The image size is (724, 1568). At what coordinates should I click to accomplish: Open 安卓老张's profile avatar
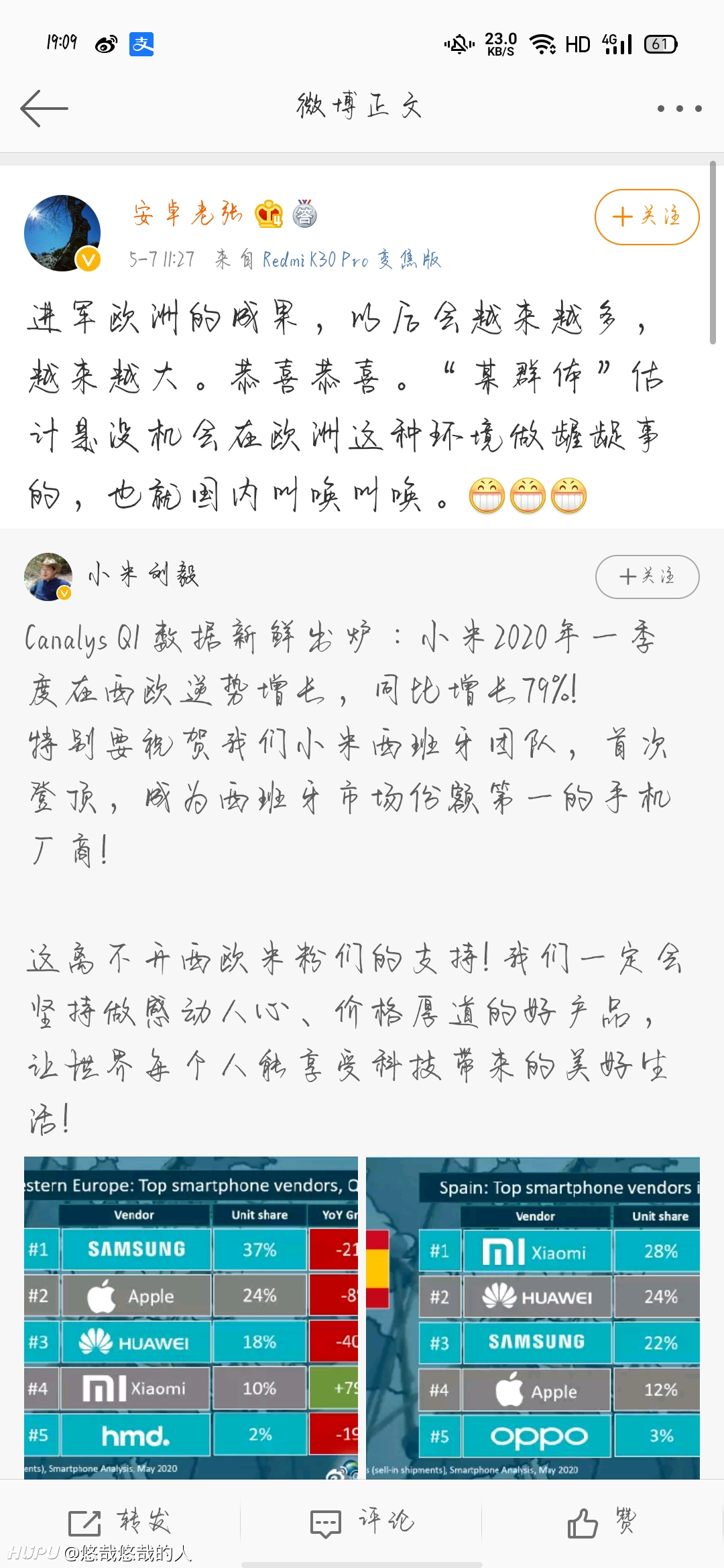point(62,233)
